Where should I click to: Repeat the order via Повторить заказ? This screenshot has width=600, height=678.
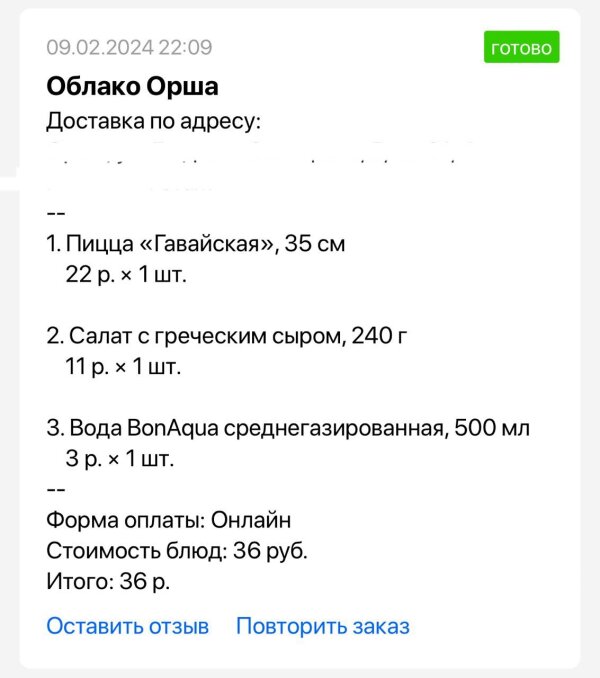coord(322,627)
